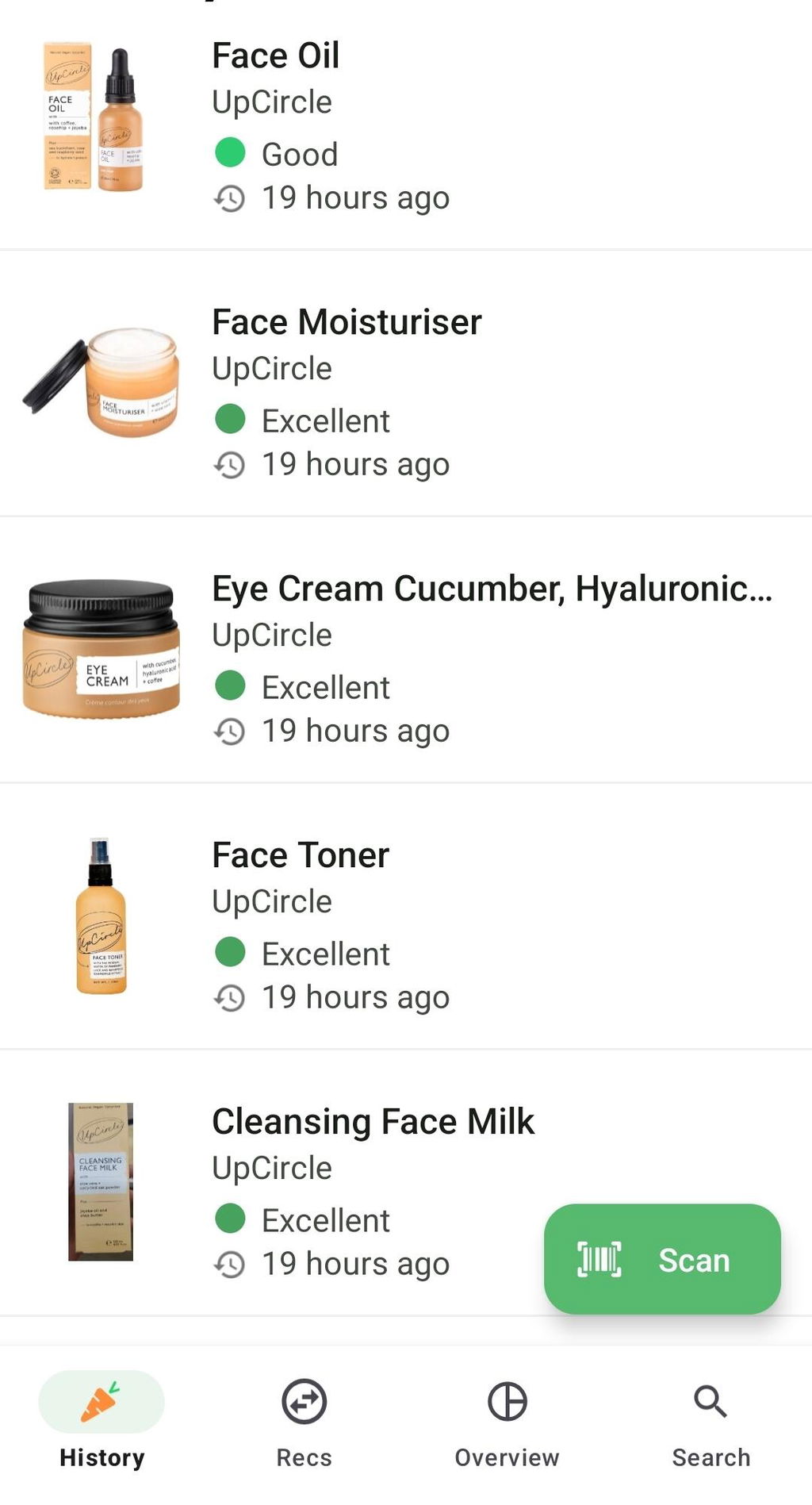Open the Search tab

pos(710,1423)
